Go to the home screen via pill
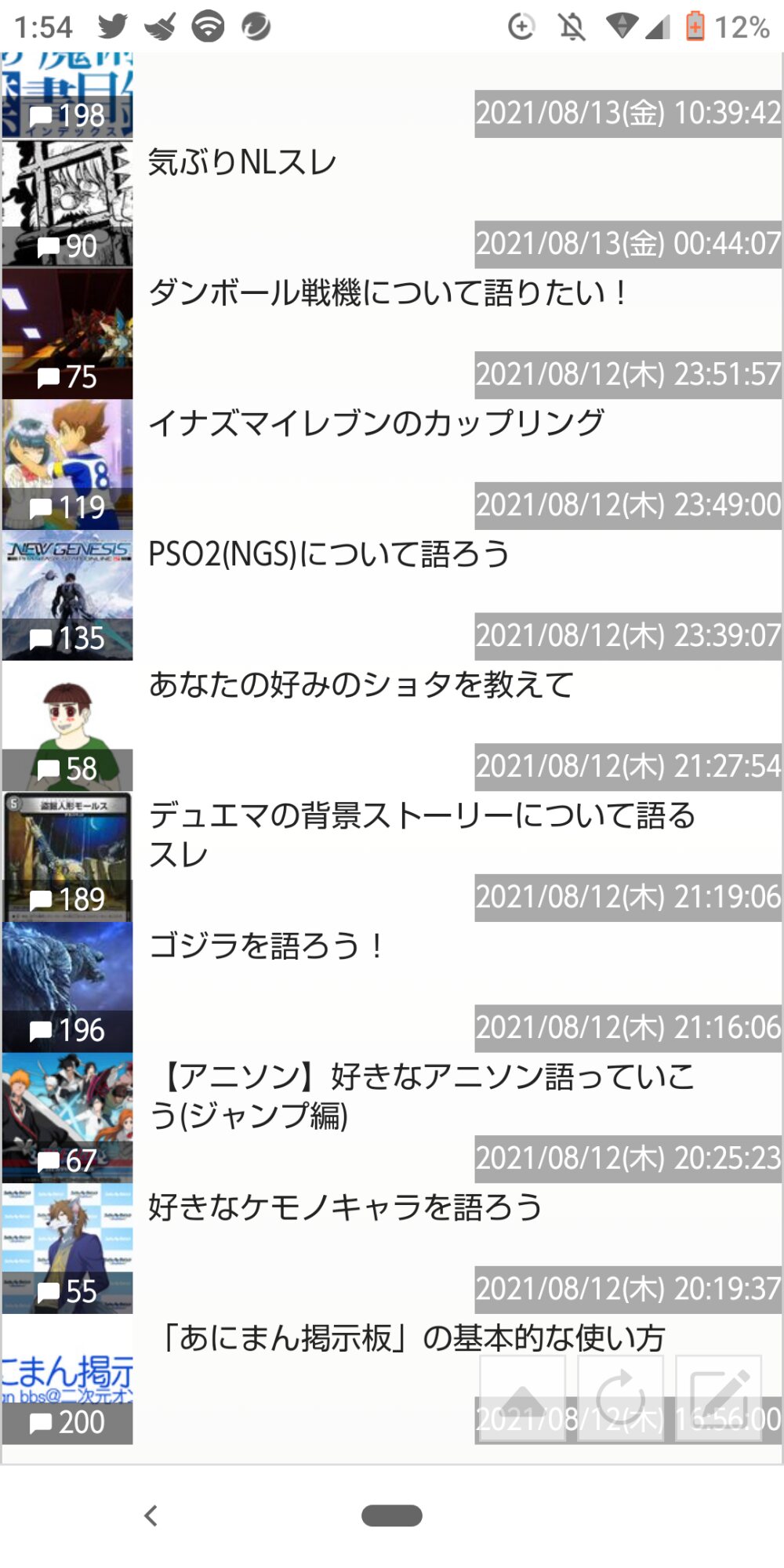The image size is (784, 1568). 392,1515
